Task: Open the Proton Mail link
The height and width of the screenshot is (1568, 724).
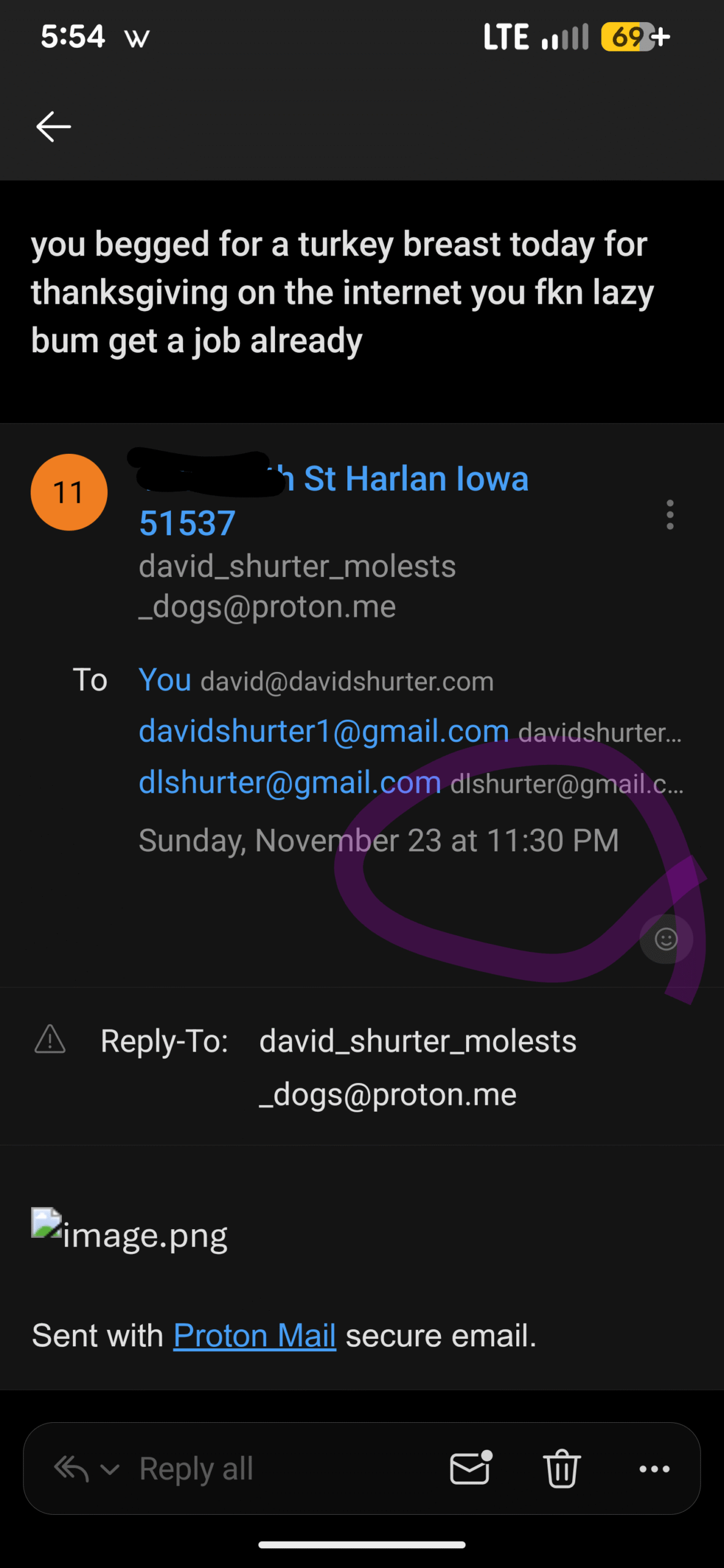Action: (254, 1336)
